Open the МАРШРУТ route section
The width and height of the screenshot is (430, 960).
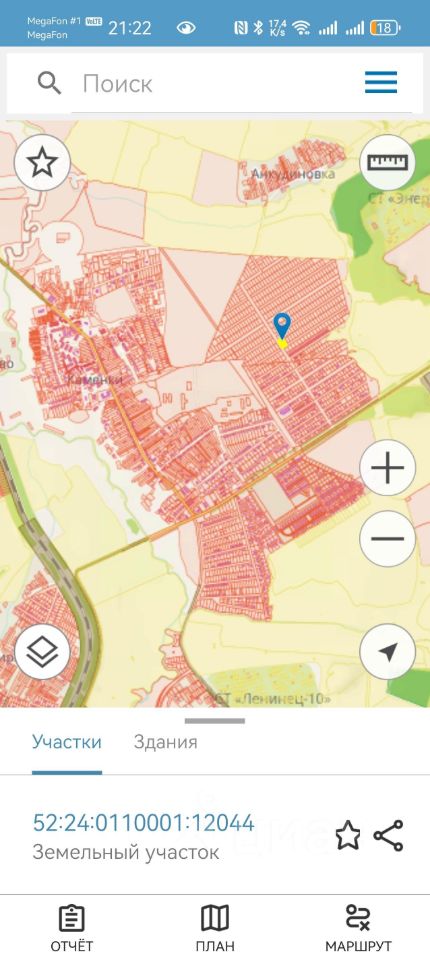(x=358, y=929)
